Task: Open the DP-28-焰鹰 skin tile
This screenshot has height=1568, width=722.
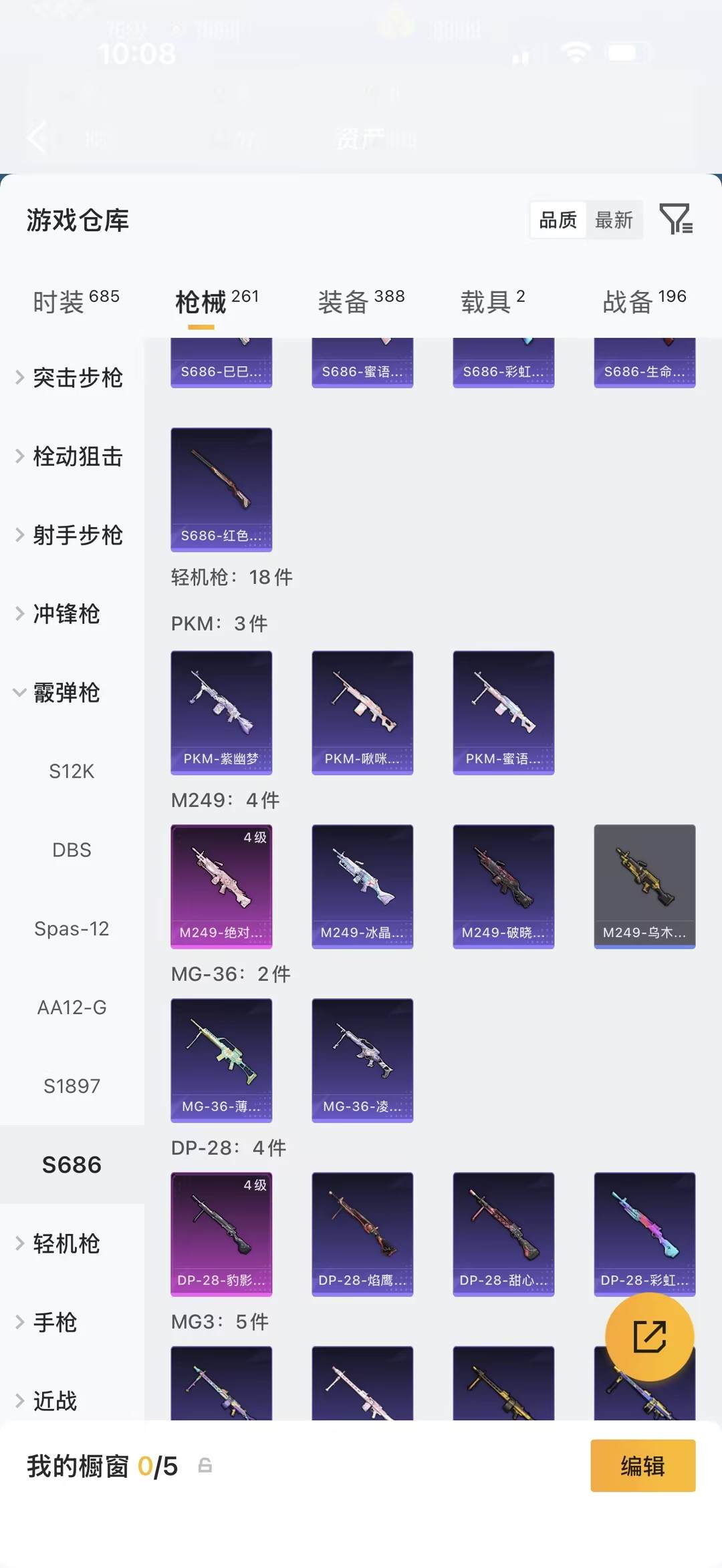Action: click(362, 1233)
